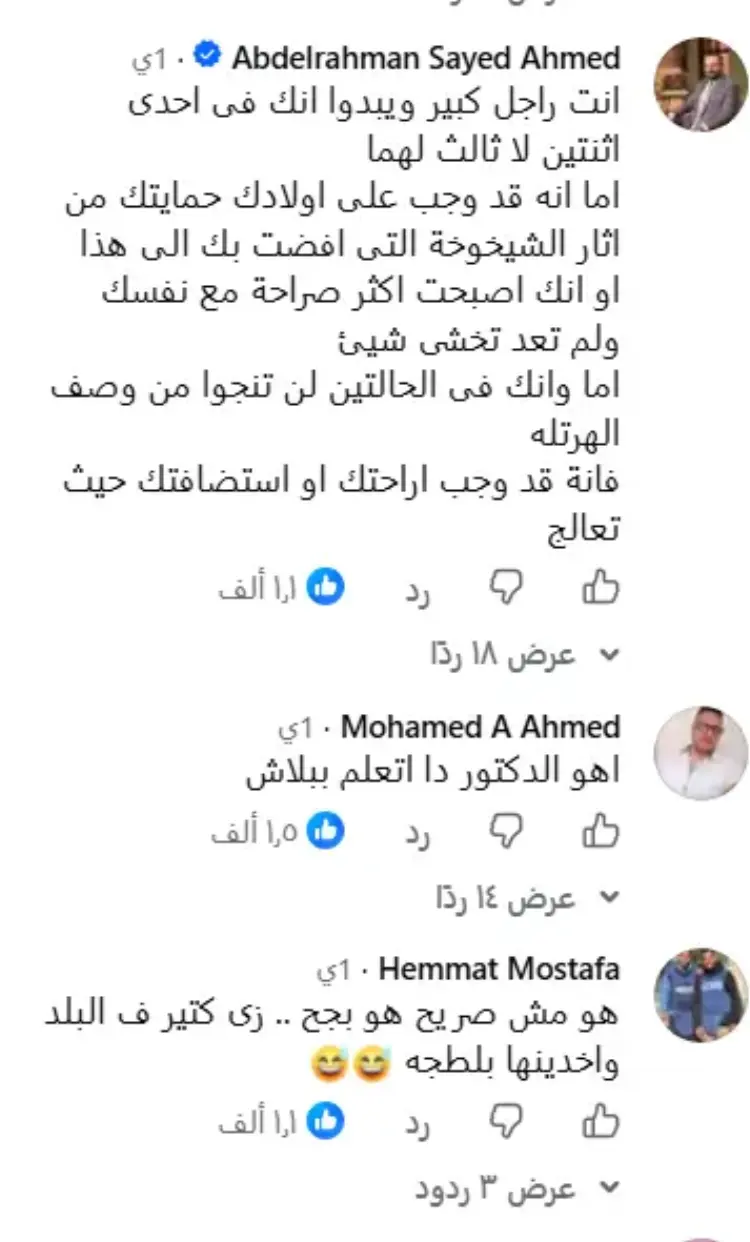Like Hemmat Mostafa's comment
This screenshot has width=750, height=1242.
tap(601, 1121)
